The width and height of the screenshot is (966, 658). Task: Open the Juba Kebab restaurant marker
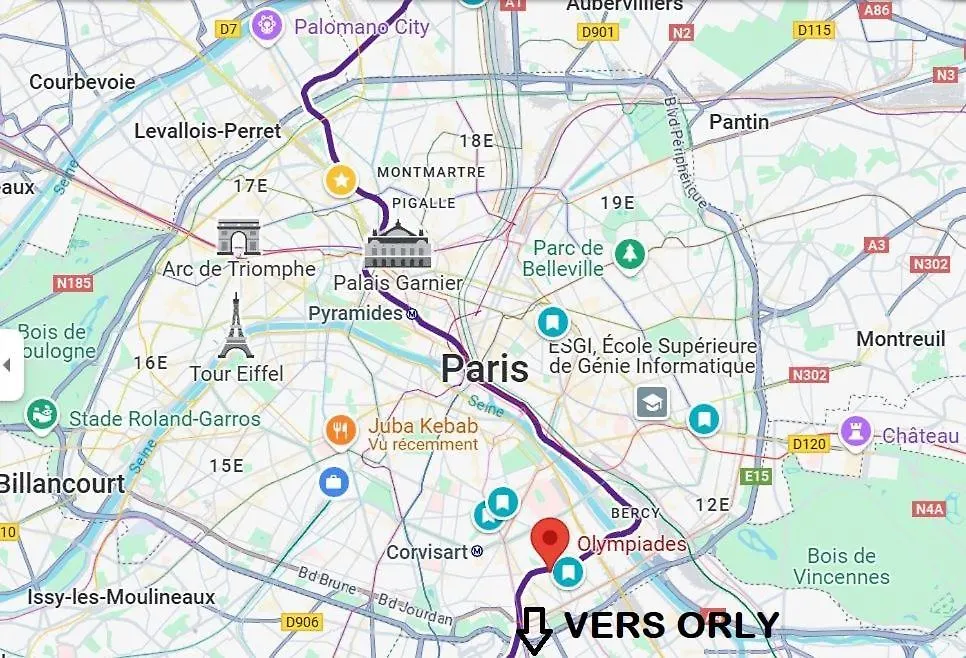tap(341, 431)
